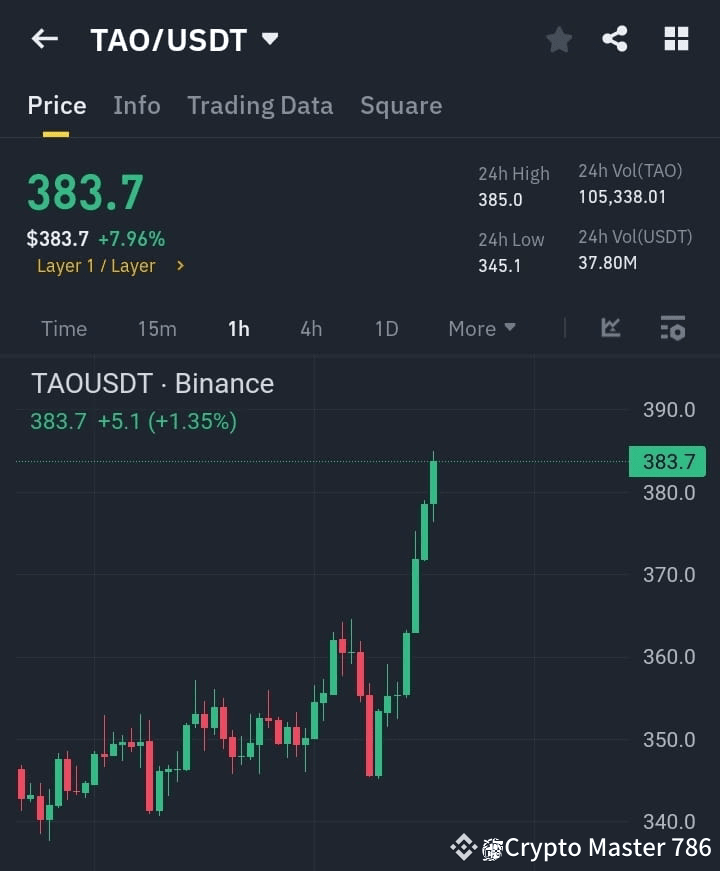Select the Time interval
This screenshot has width=720, height=871.
(64, 328)
